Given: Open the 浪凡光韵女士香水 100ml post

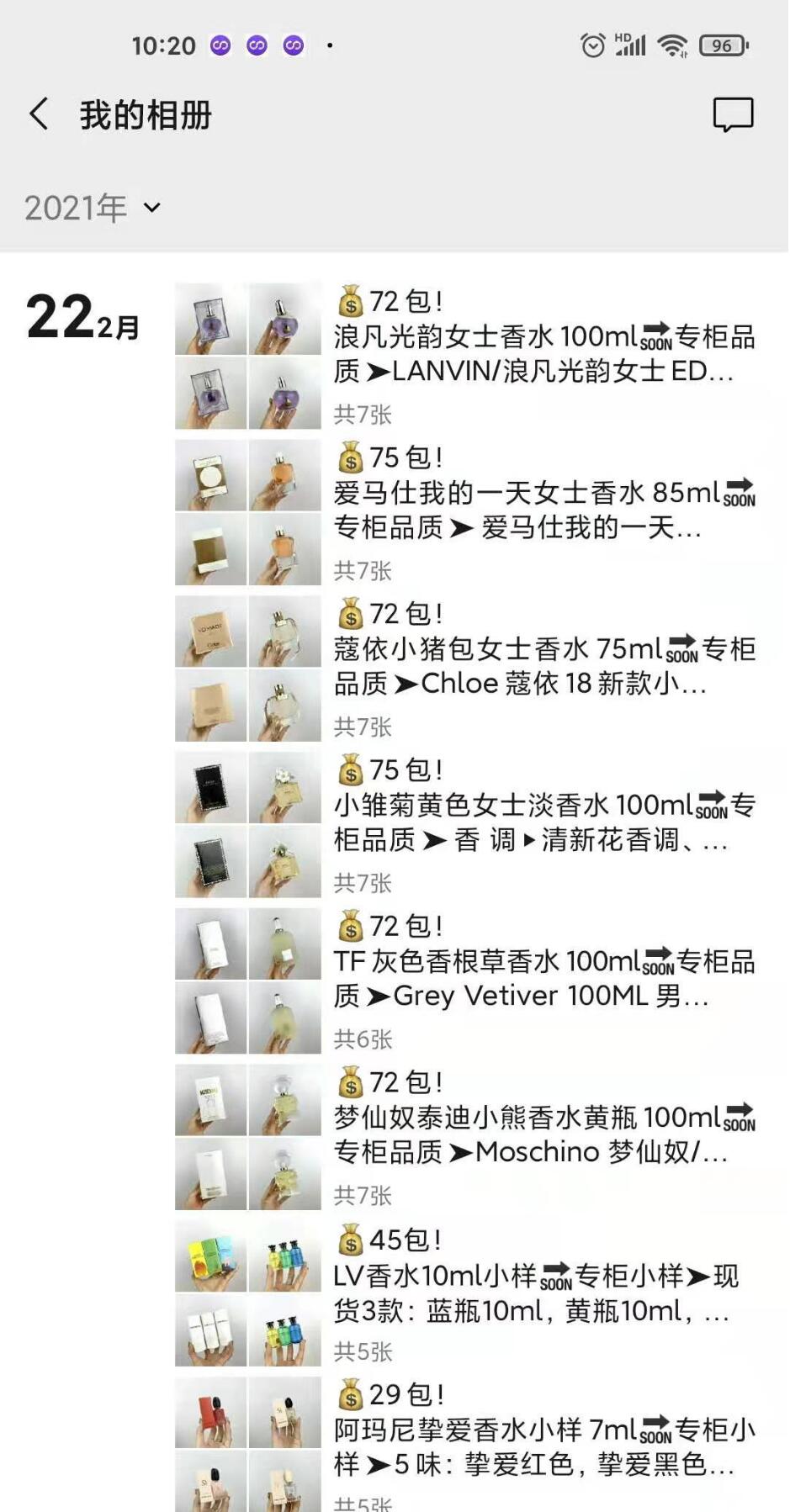Looking at the screenshot, I should coord(543,353).
